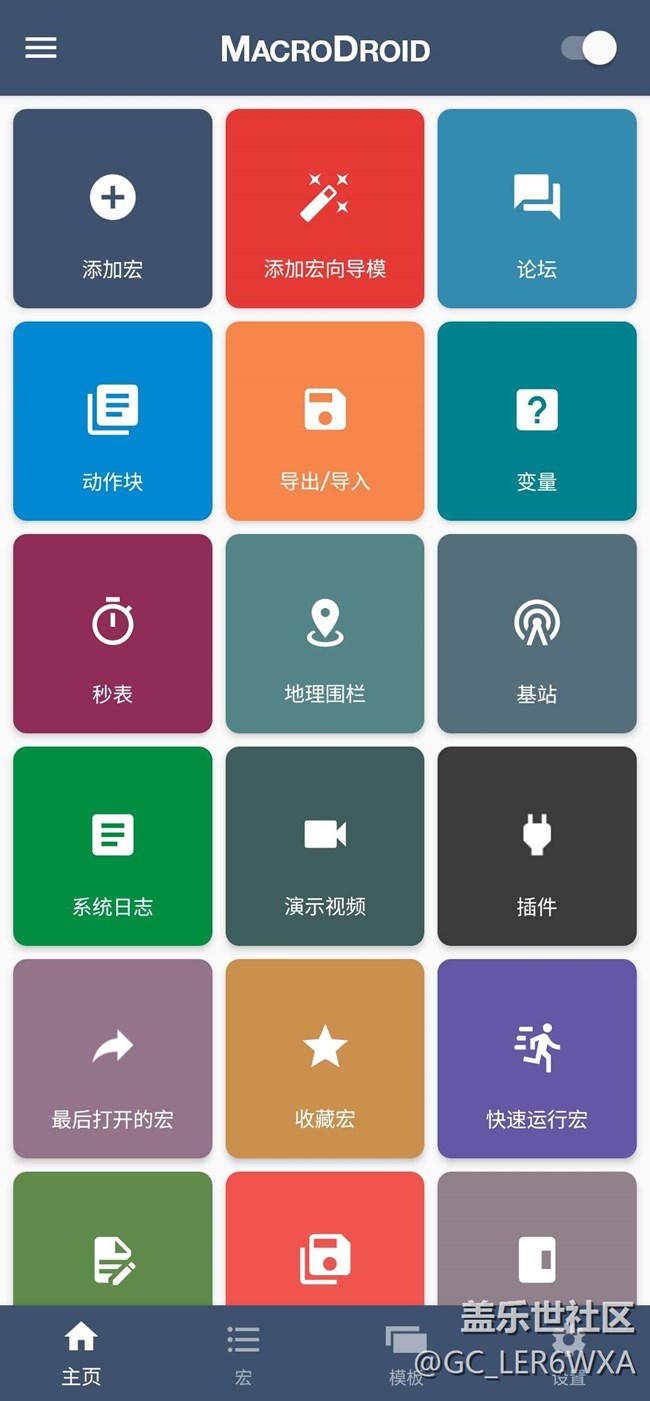Open the 最后打开的宏 tile

(113, 1059)
